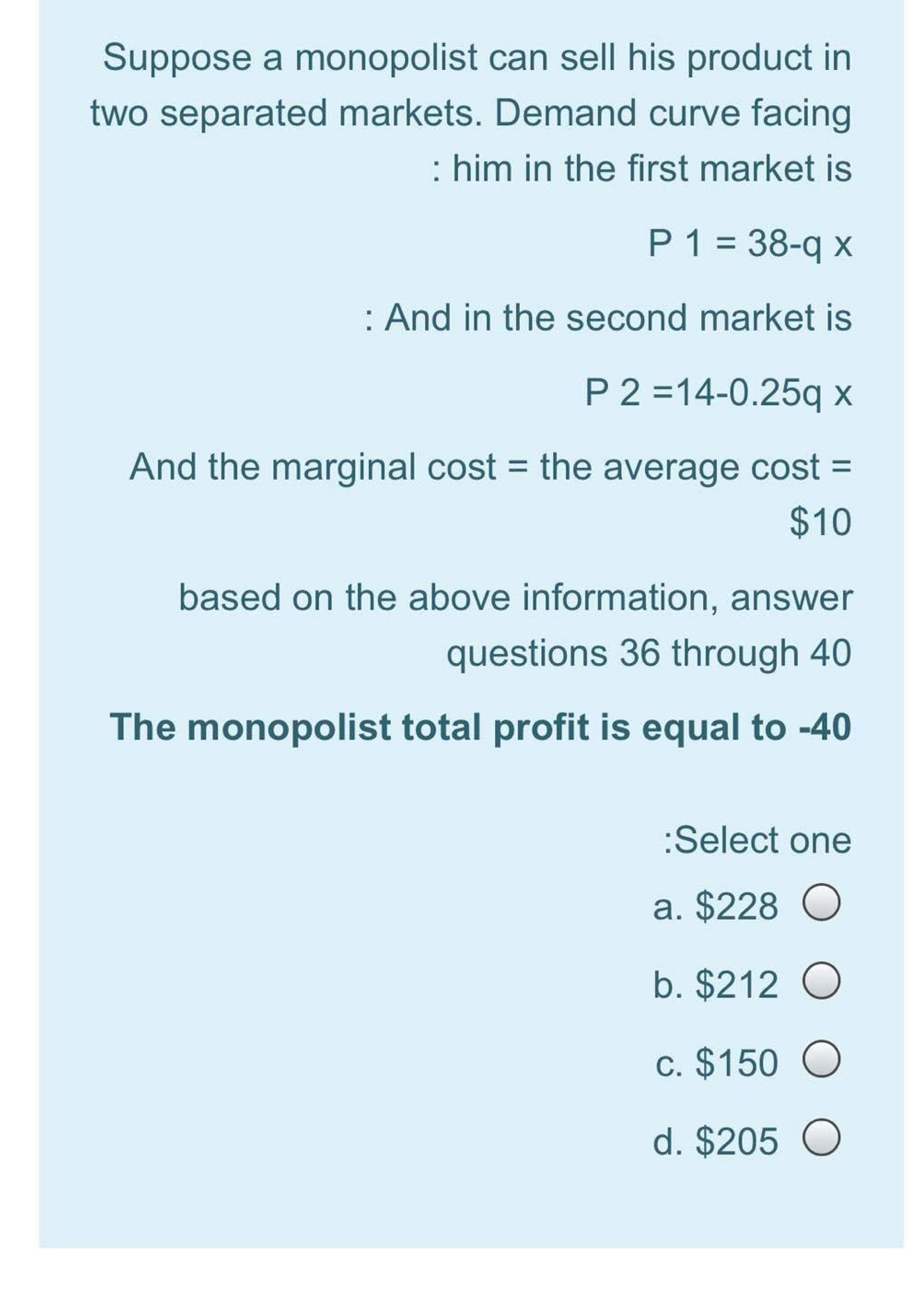Screen dimensions: 924x1302
Task: Click the light blue question panel background
Action: pos(228,1223)
